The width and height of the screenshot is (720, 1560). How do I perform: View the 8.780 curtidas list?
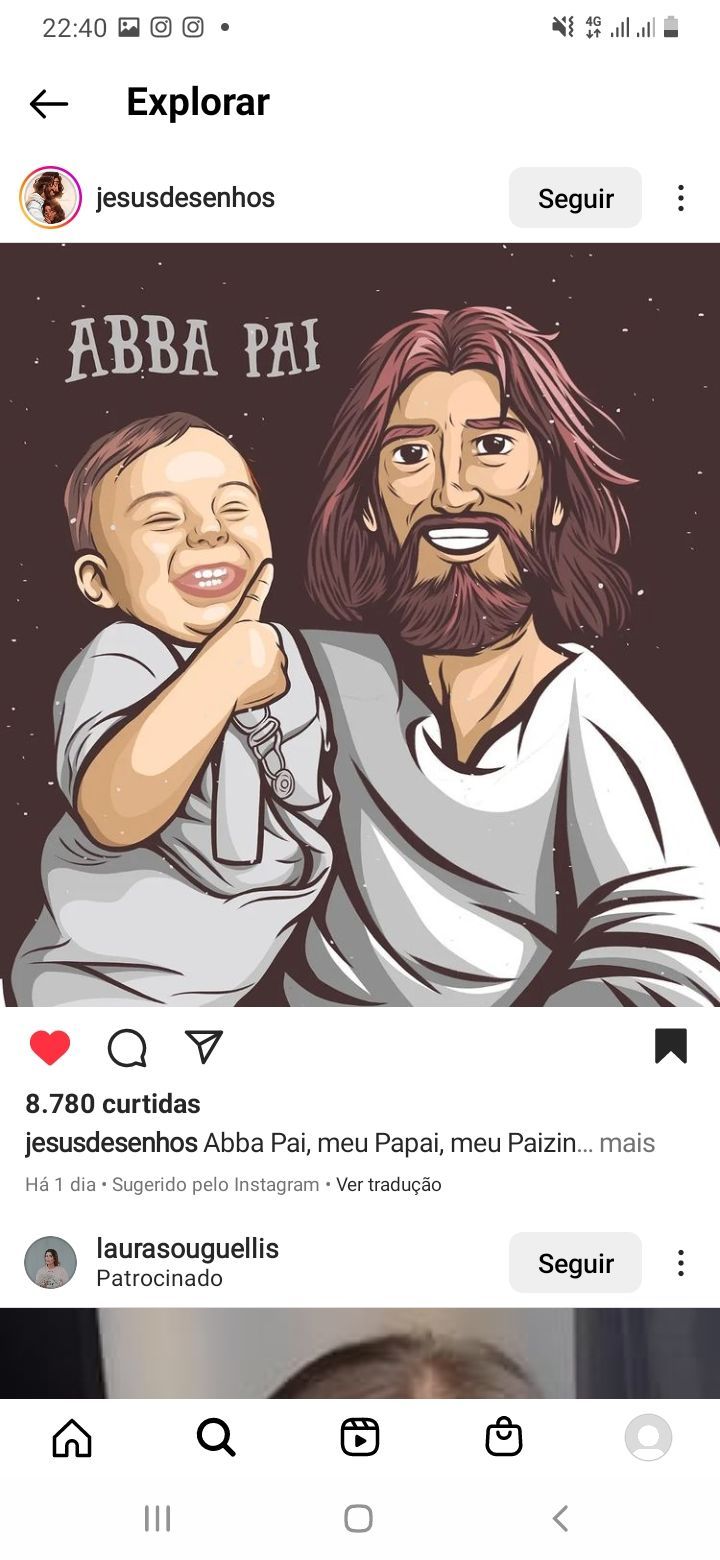pyautogui.click(x=113, y=1104)
